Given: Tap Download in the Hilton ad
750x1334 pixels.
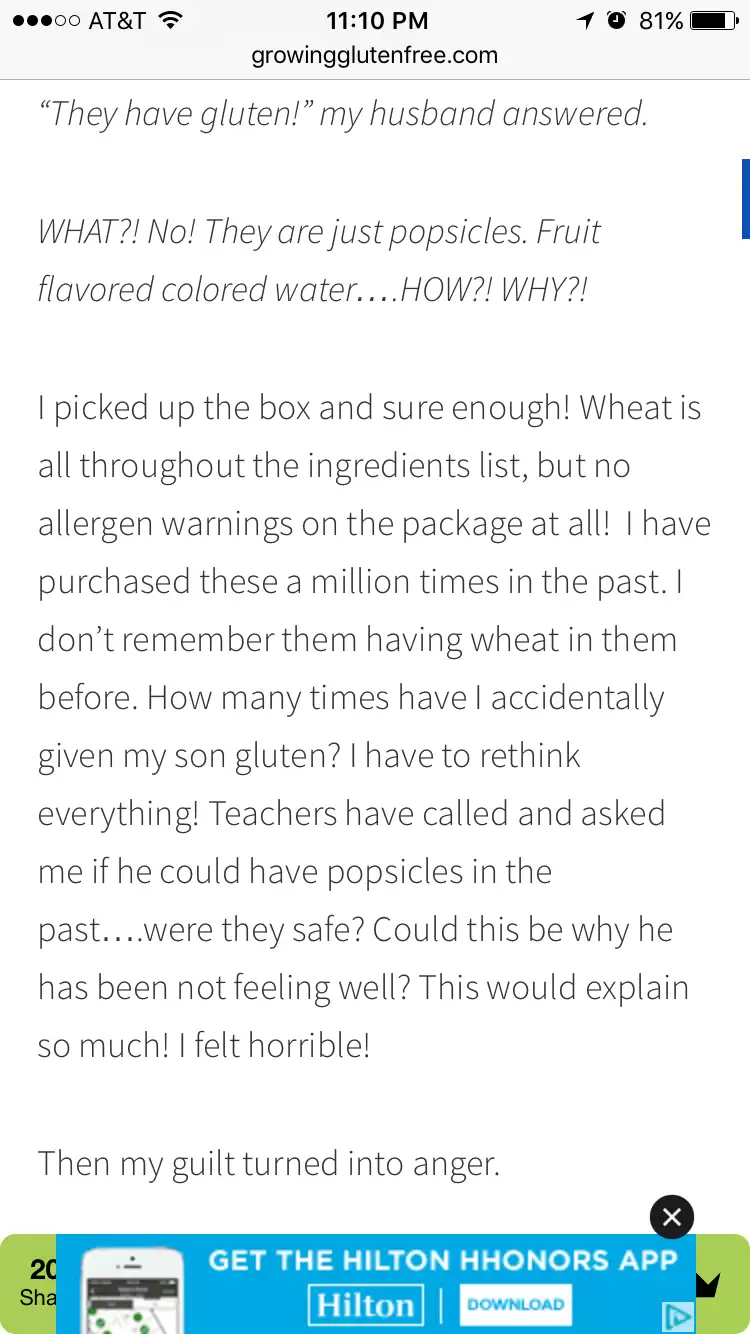Looking at the screenshot, I should pyautogui.click(x=515, y=1304).
